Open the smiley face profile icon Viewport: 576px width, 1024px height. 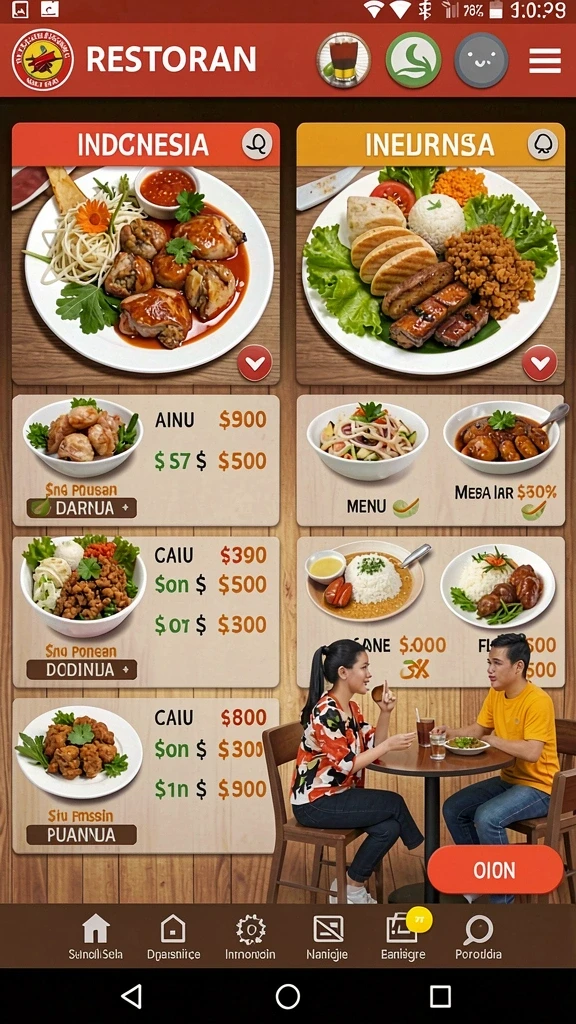click(481, 60)
